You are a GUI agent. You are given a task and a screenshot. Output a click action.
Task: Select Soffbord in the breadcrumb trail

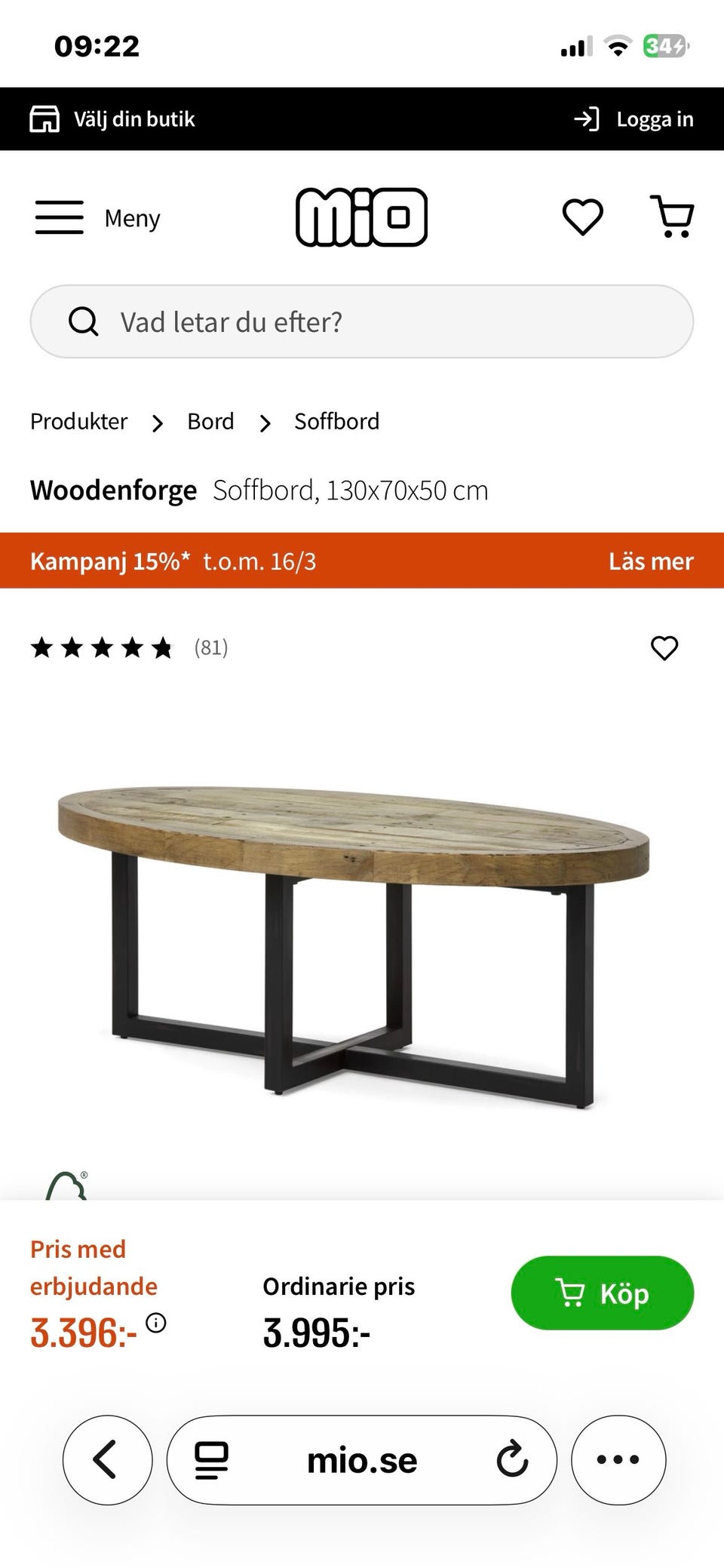(x=336, y=421)
